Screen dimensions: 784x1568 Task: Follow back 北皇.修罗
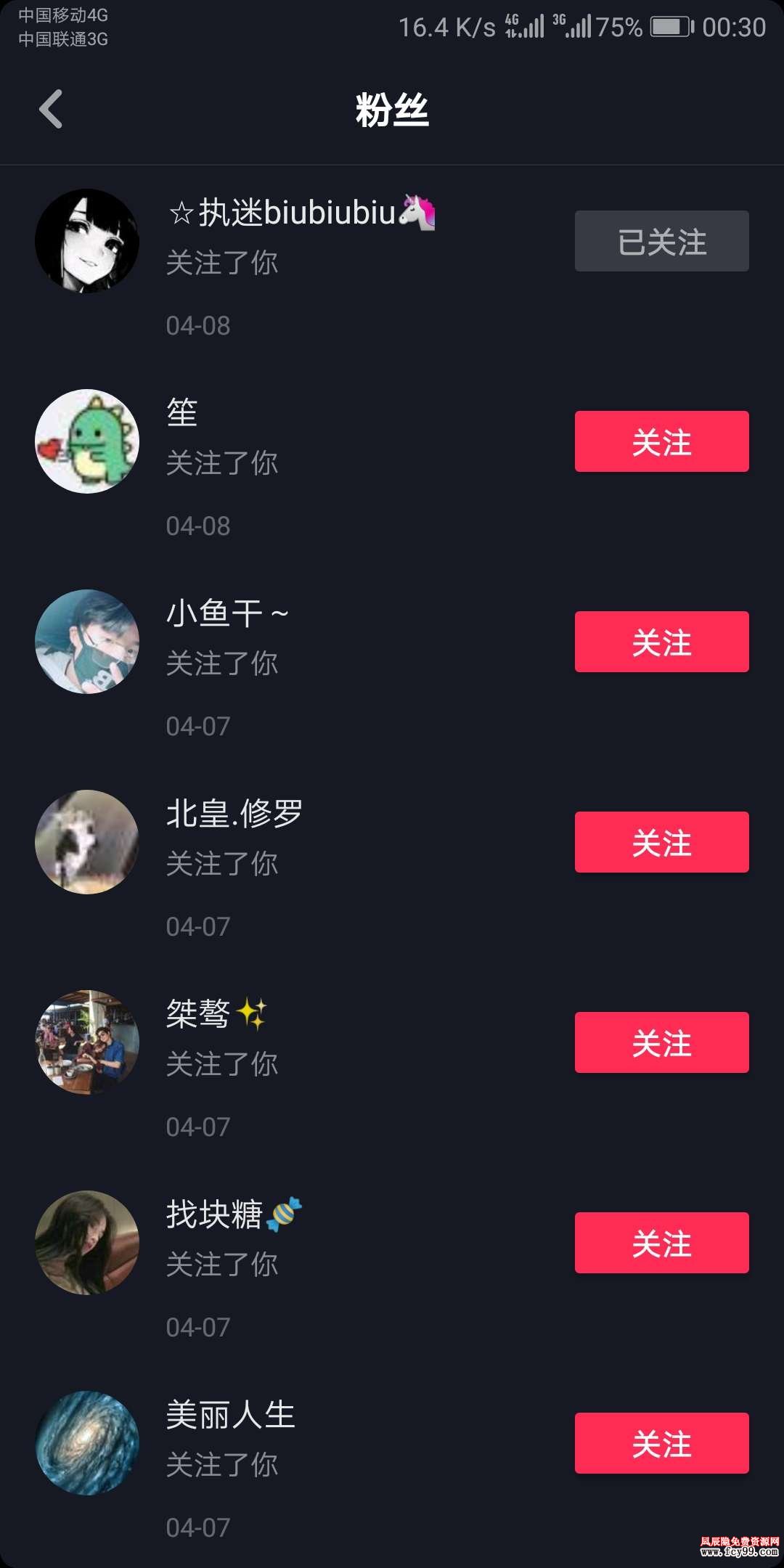pyautogui.click(x=661, y=842)
